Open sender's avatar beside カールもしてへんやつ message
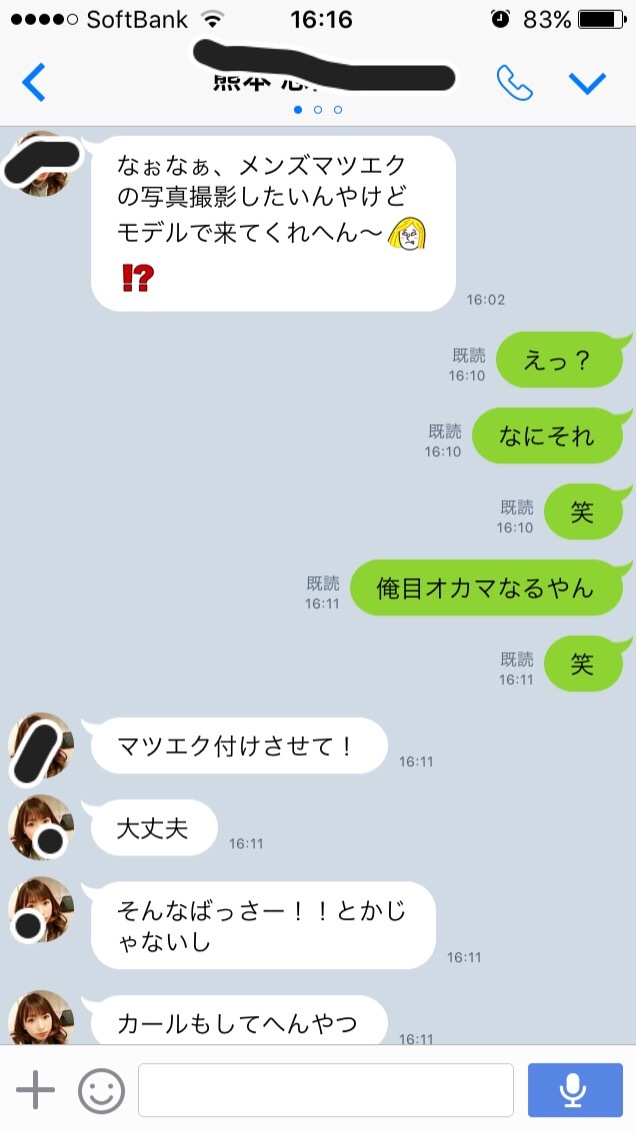The image size is (636, 1133). point(41,1017)
